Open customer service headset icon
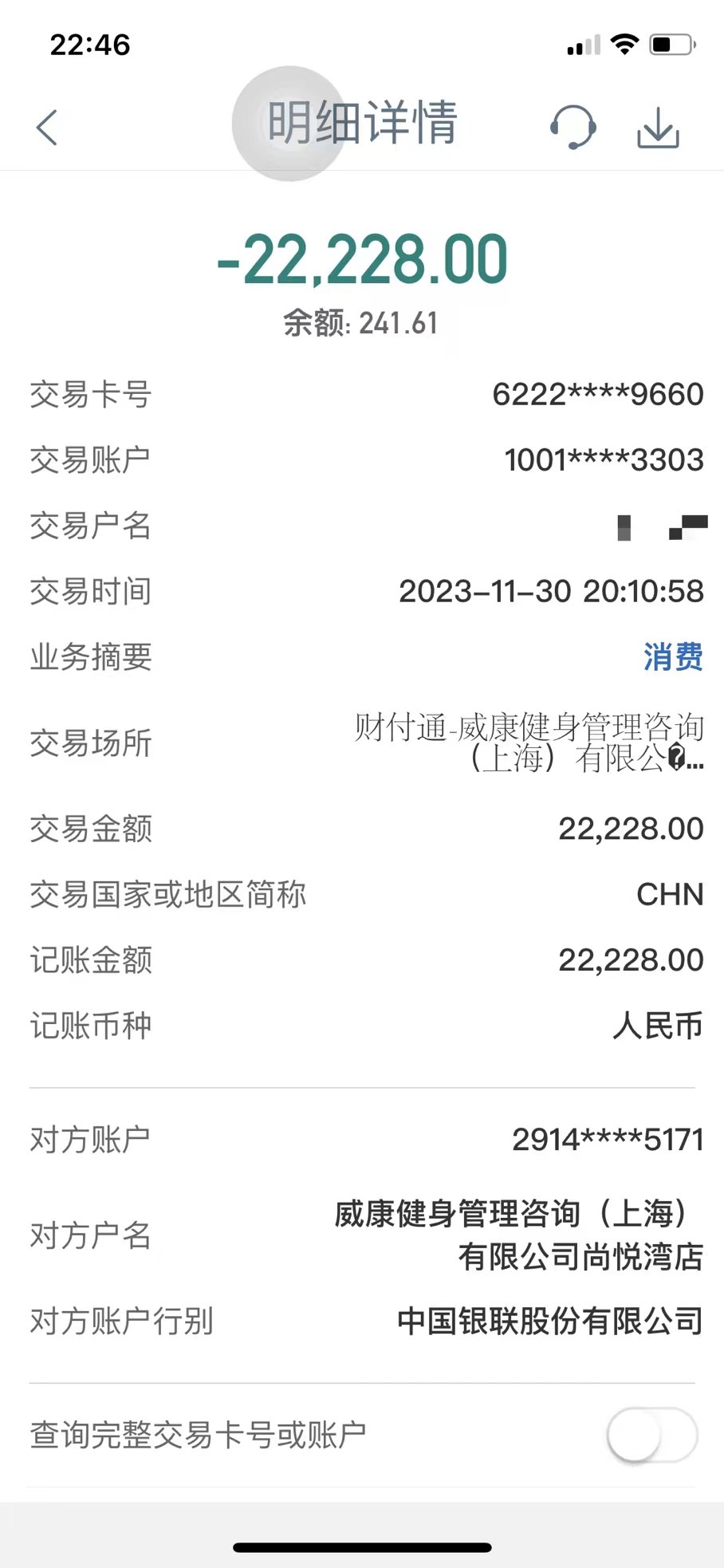Screen dimensions: 724x1568 pos(573,127)
